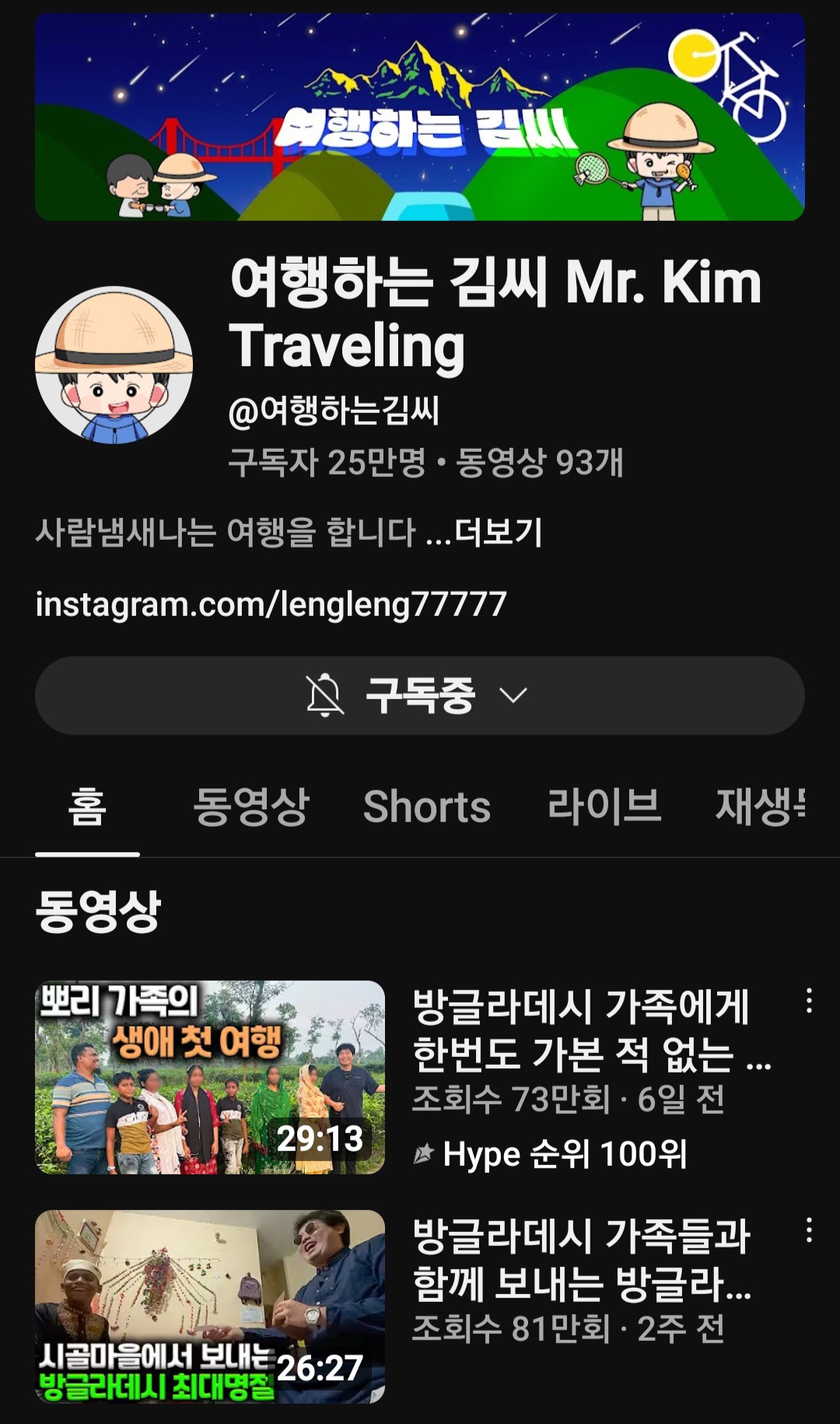
Task: Play the 29:13 Bangladesh family trip video
Action: 210,1077
